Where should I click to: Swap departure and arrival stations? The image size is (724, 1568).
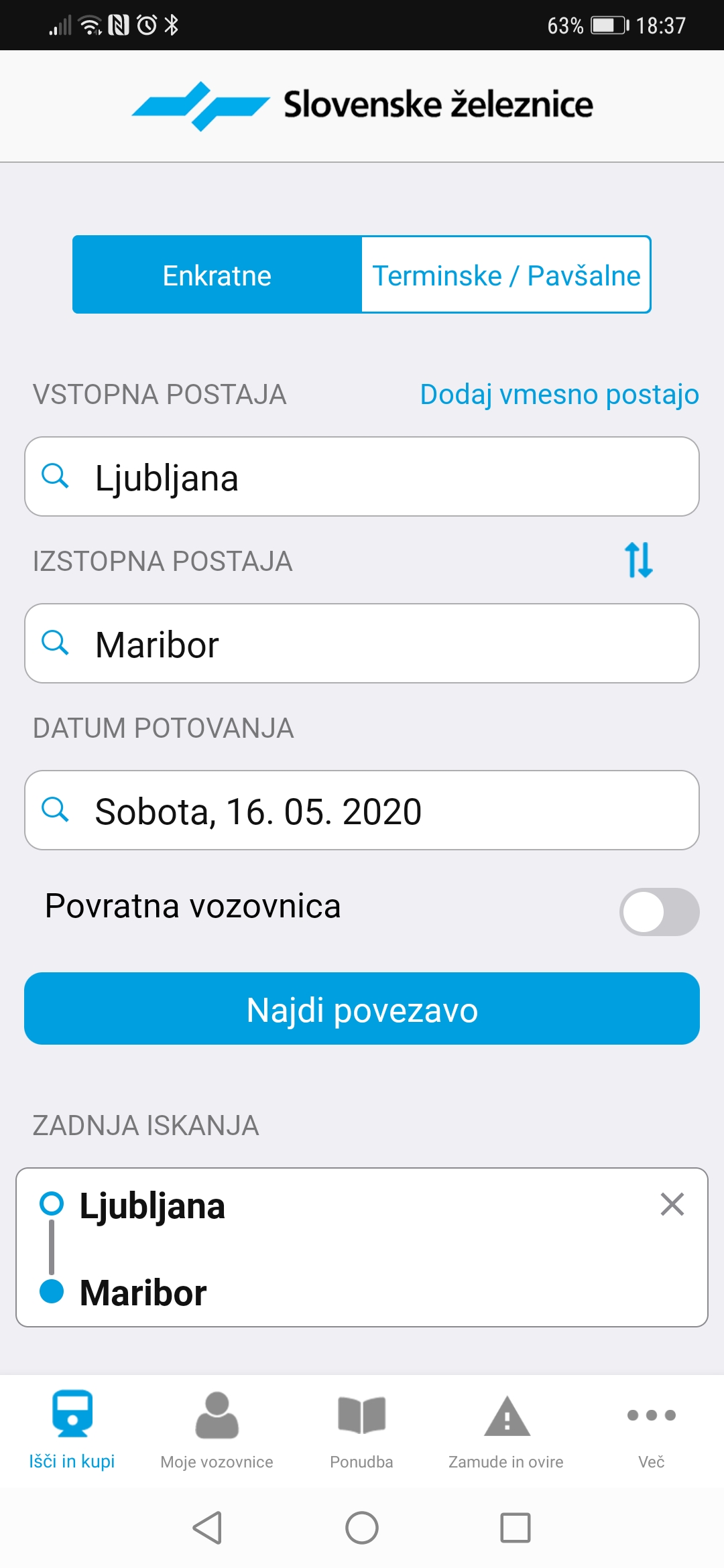point(638,560)
